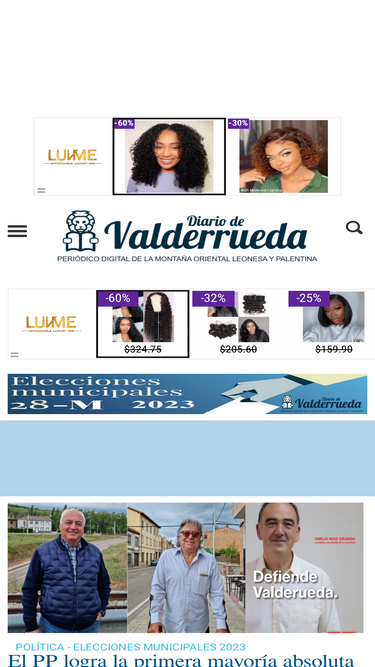Go to Diario de Valderrueda homepage logo
This screenshot has height=667, width=375.
(187, 236)
